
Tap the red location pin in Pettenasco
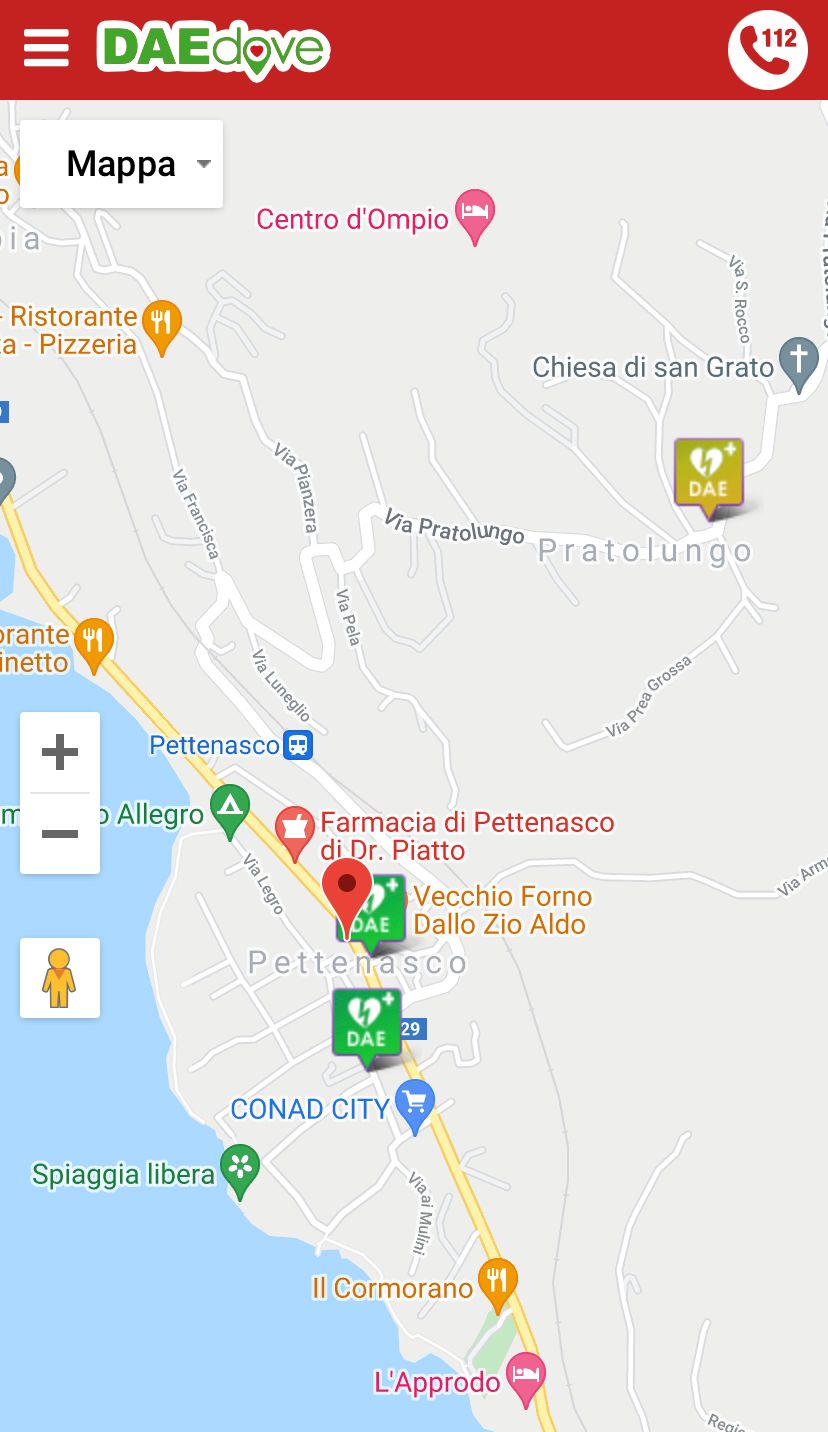pos(346,888)
